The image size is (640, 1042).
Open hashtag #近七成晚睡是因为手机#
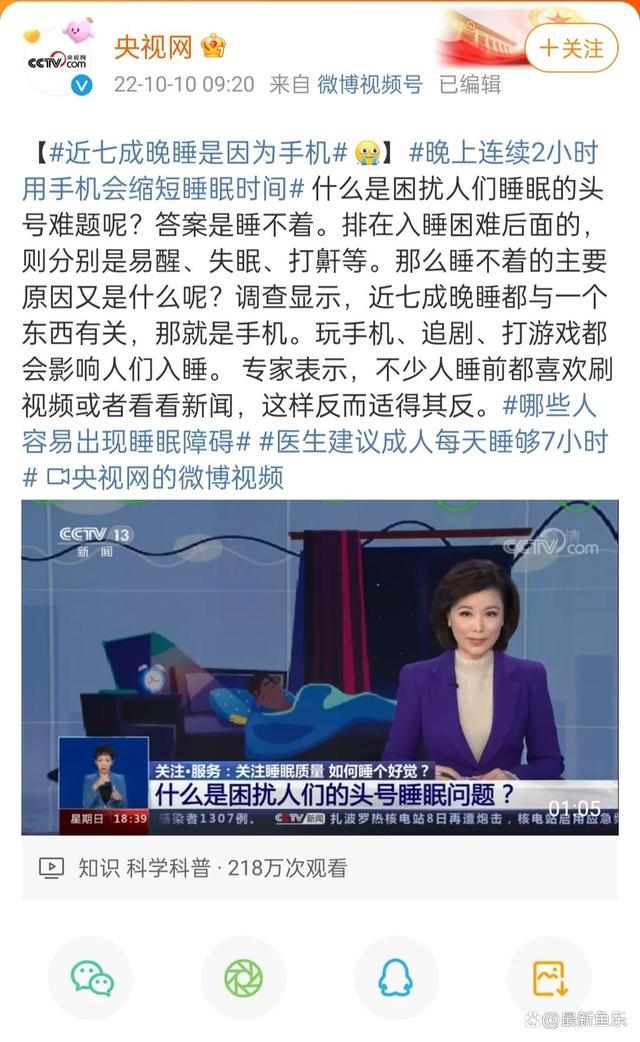pyautogui.click(x=199, y=153)
